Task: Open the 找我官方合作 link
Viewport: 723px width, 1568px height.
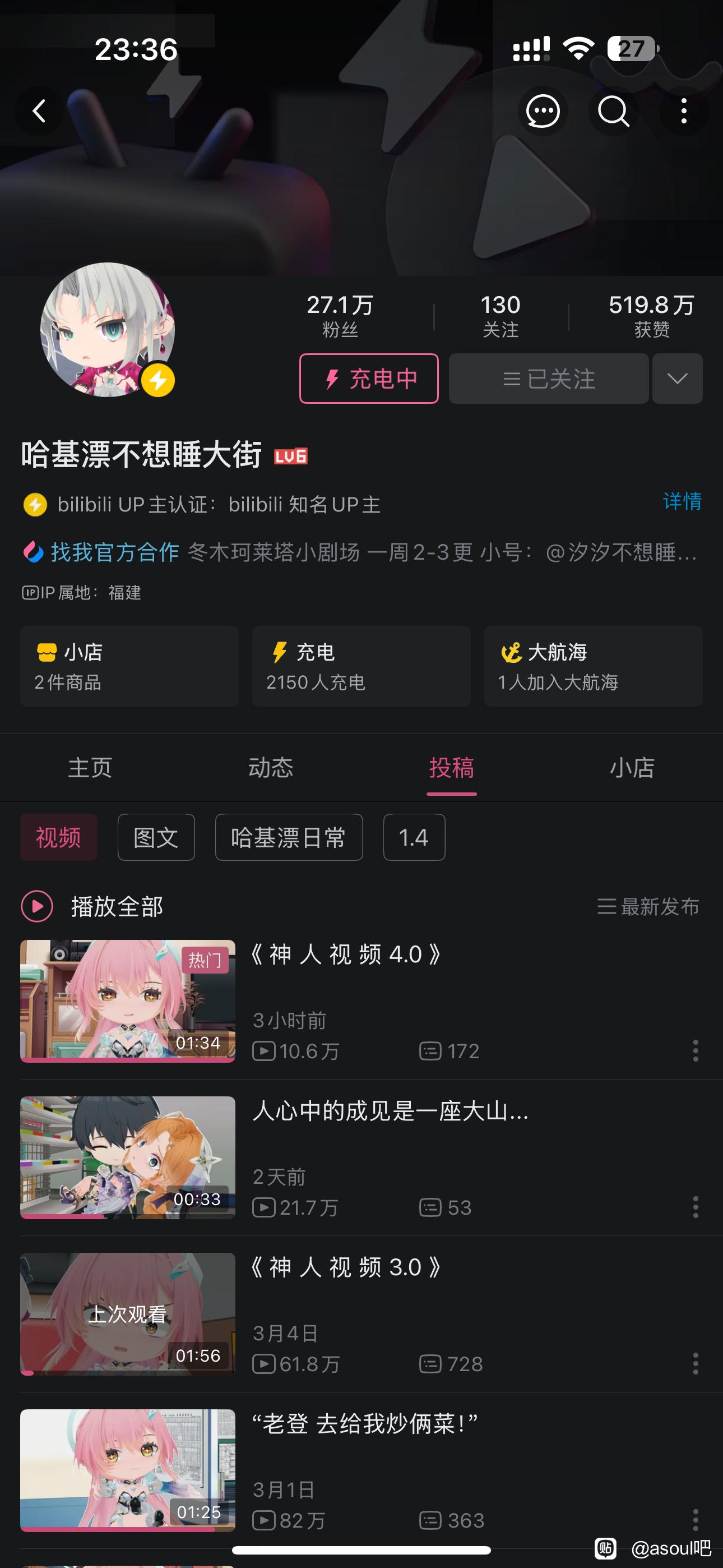Action: (x=114, y=552)
